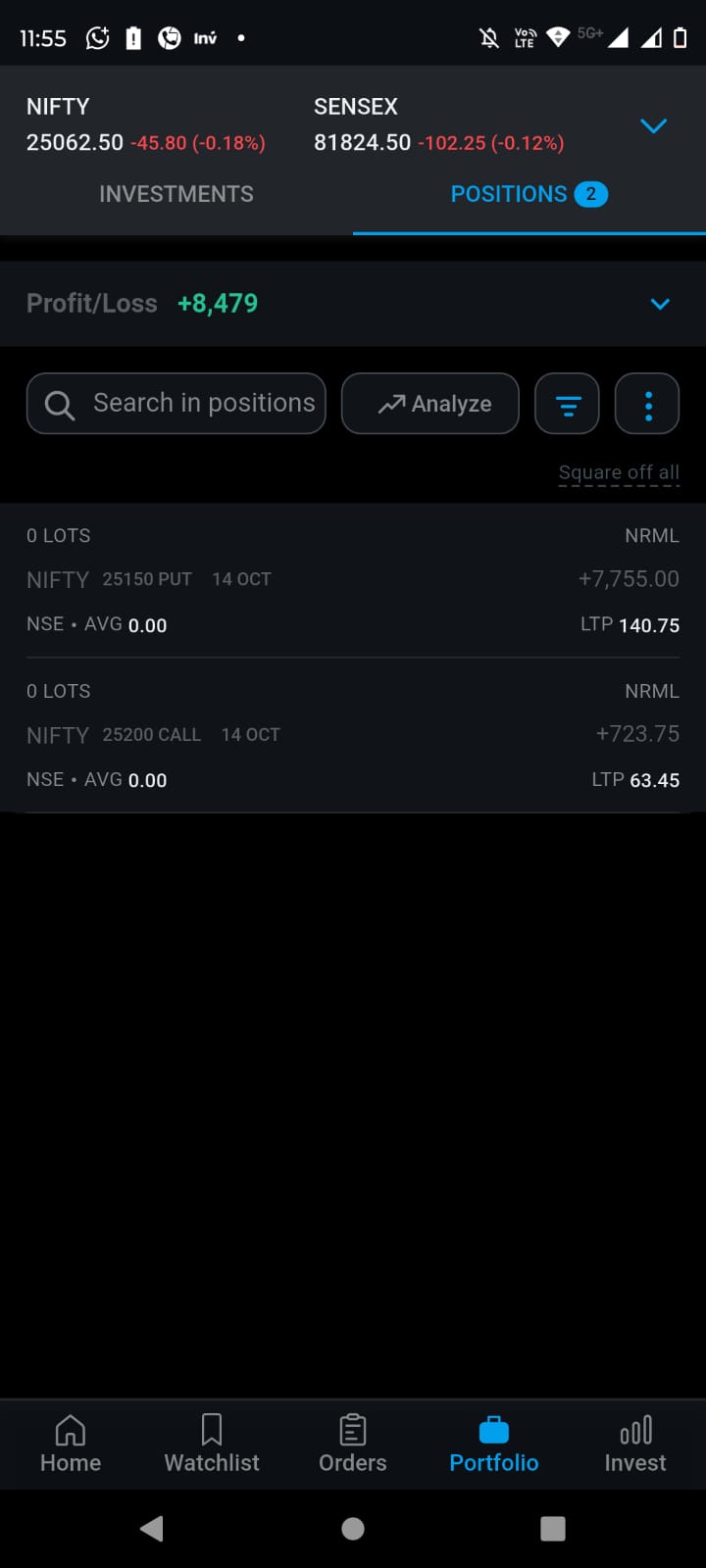This screenshot has width=706, height=1568.
Task: Open the NIFTY 25150 PUT position
Action: (x=353, y=580)
